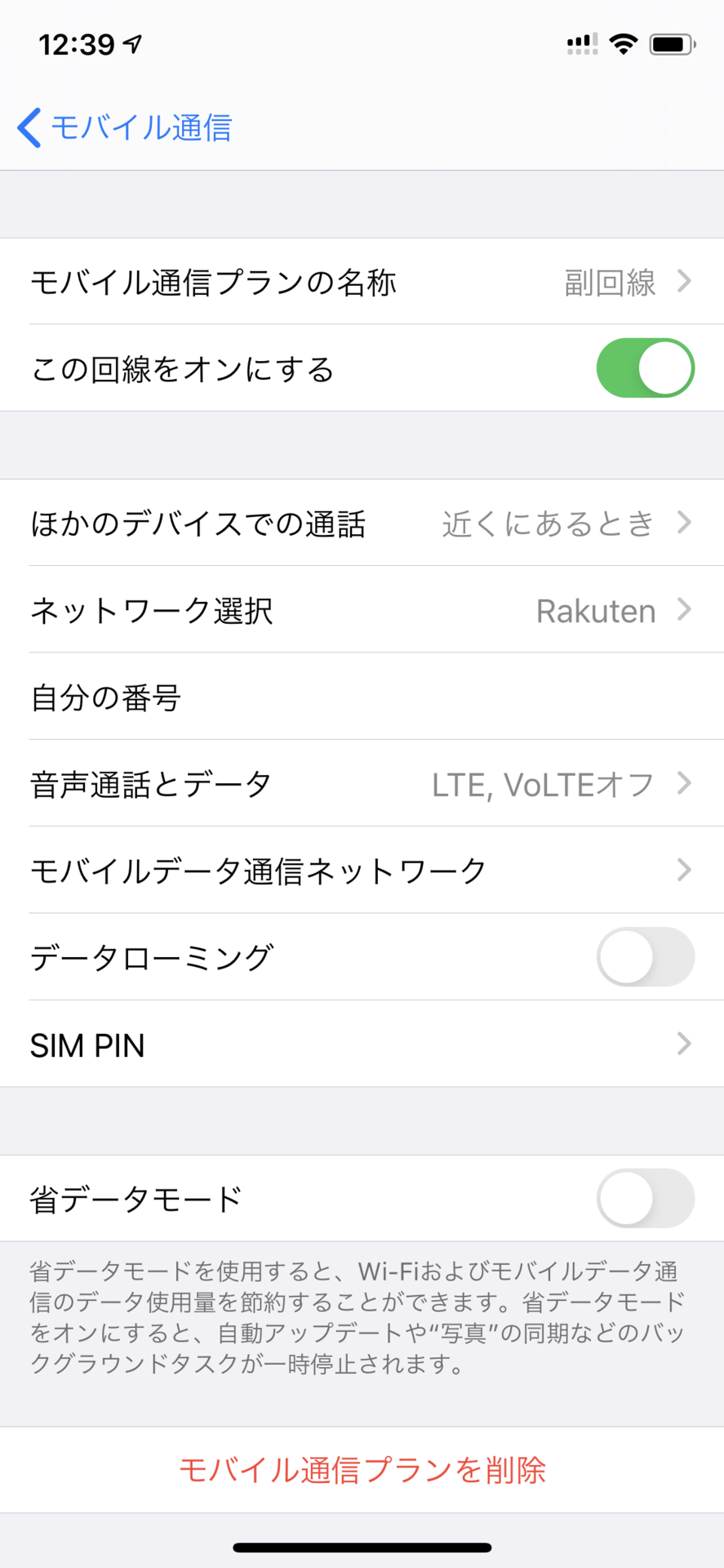The image size is (724, 1568).
Task: Open ネットワーク選択 showing Rakuten
Action: pos(362,610)
